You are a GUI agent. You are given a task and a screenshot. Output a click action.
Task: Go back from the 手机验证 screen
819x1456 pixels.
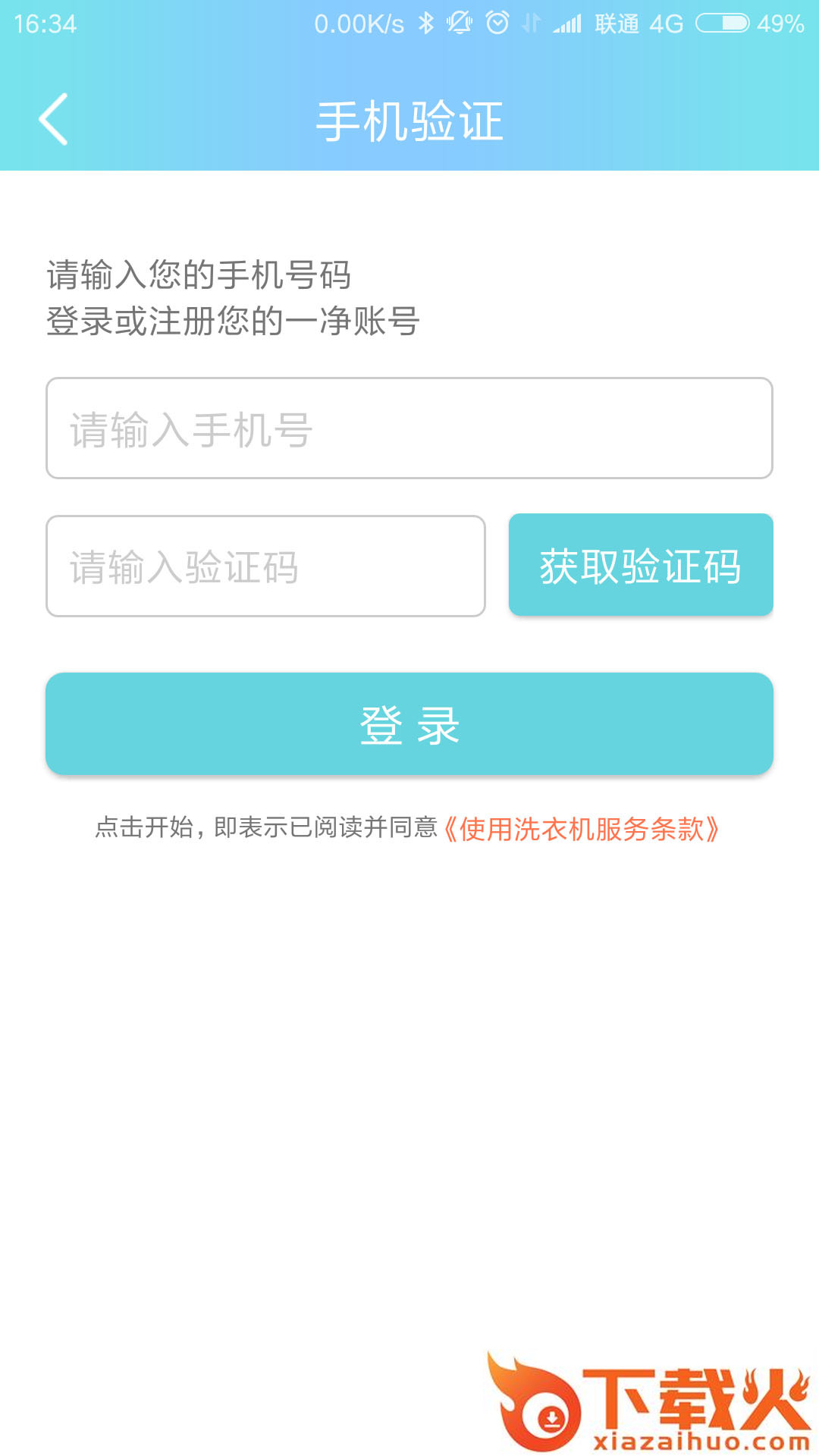[53, 119]
